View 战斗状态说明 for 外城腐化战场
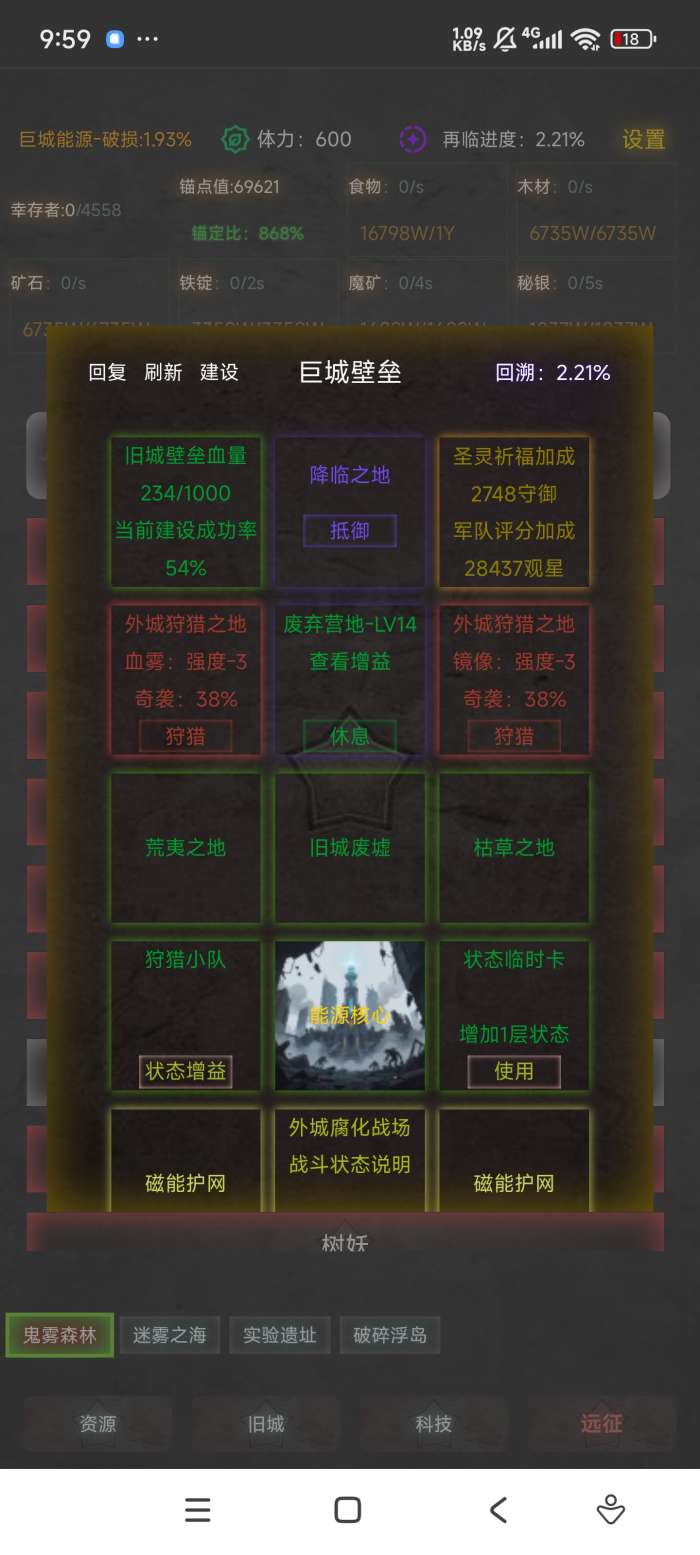The width and height of the screenshot is (700, 1555). 350,1164
